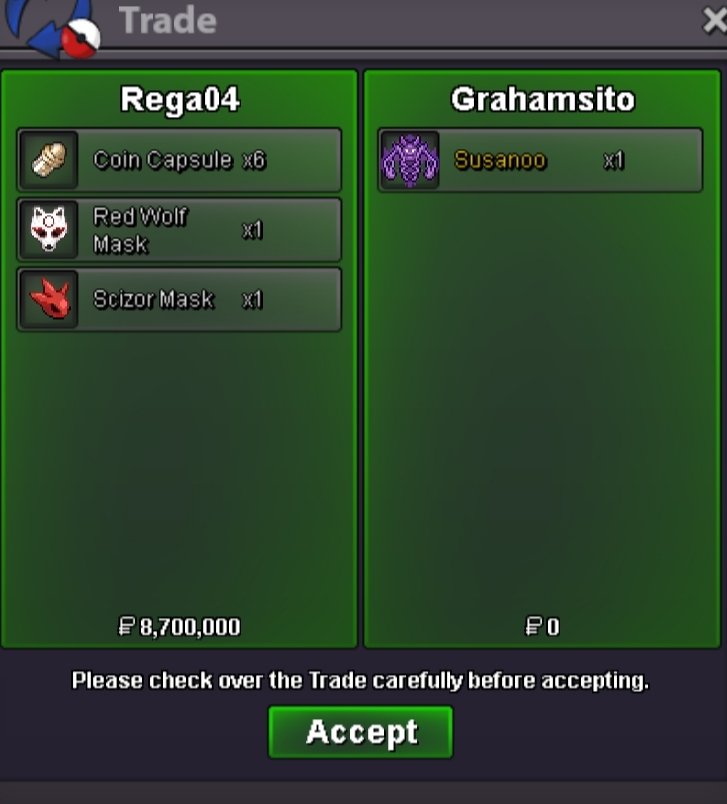Select the Scizor Mask item
727x804 pixels.
[179, 299]
